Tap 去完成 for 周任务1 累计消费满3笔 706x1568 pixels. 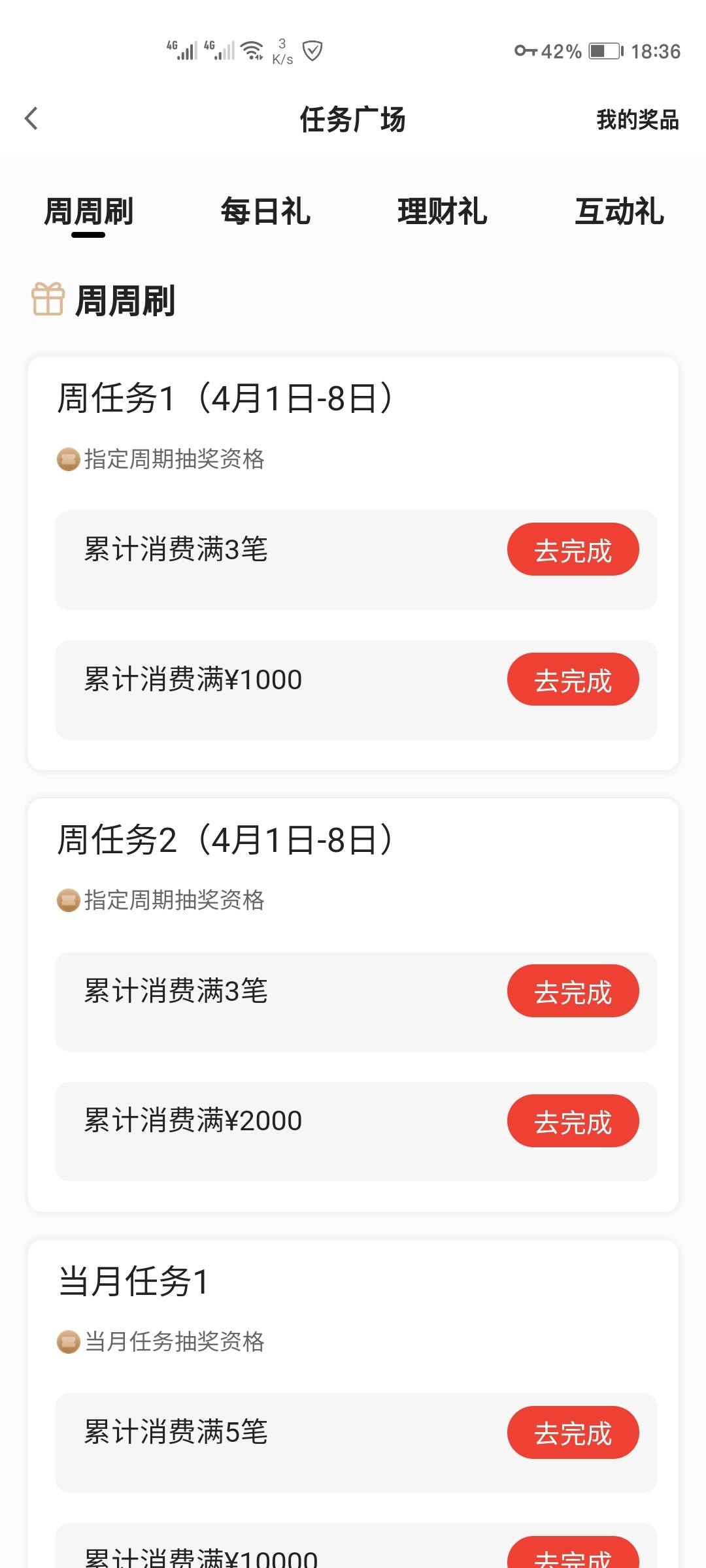573,549
